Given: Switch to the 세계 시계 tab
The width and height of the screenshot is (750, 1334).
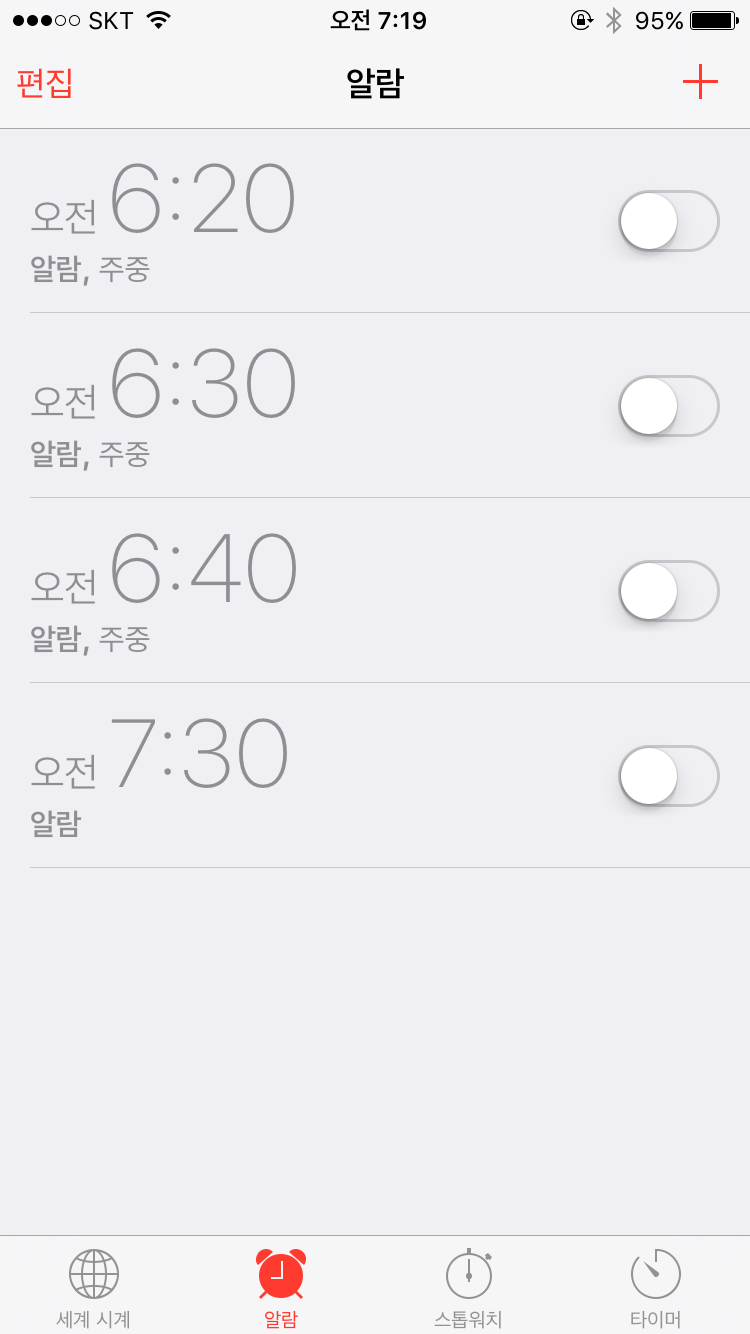Looking at the screenshot, I should pyautogui.click(x=94, y=1288).
